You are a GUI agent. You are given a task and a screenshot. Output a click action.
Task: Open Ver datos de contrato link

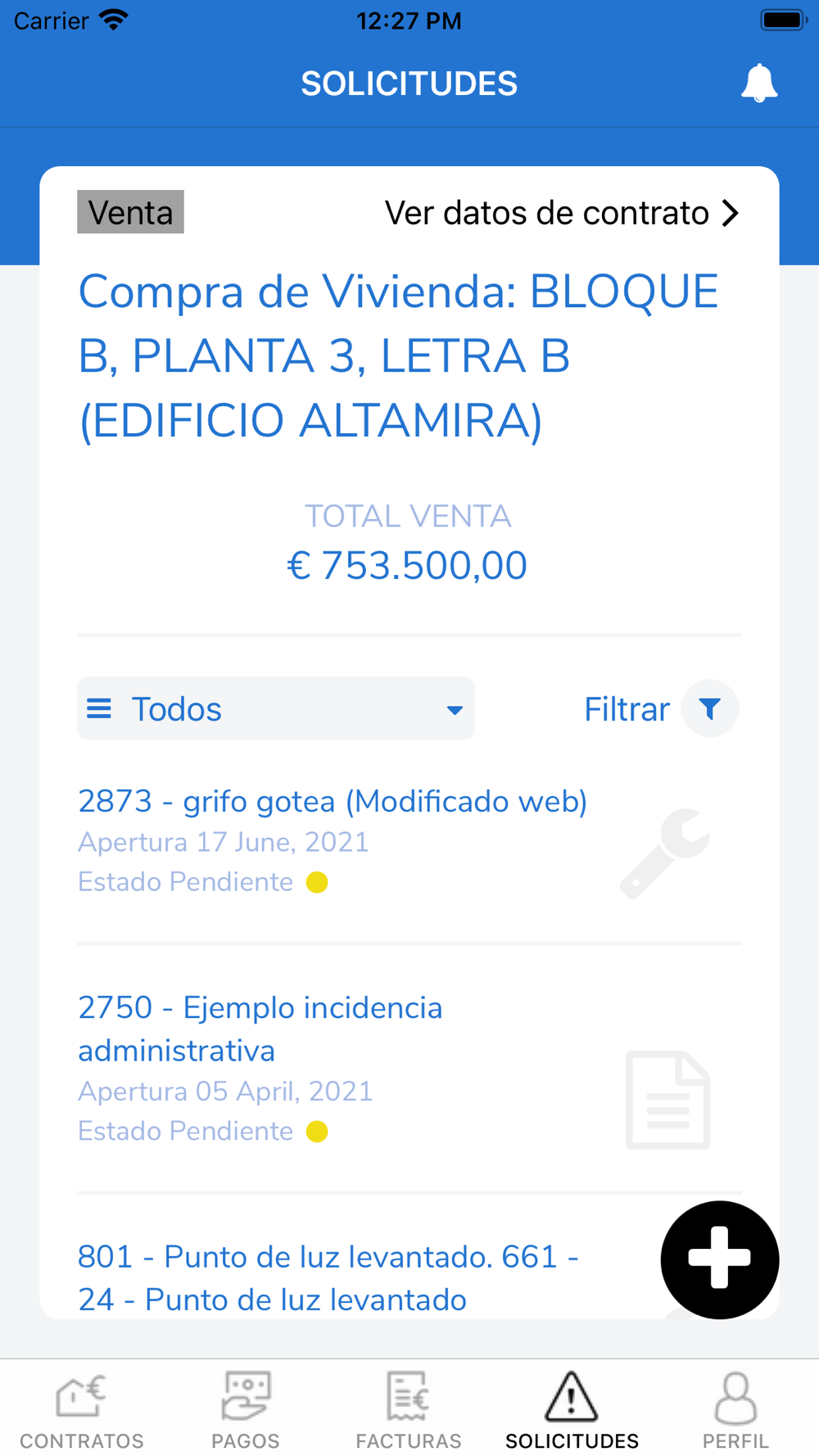coord(562,213)
